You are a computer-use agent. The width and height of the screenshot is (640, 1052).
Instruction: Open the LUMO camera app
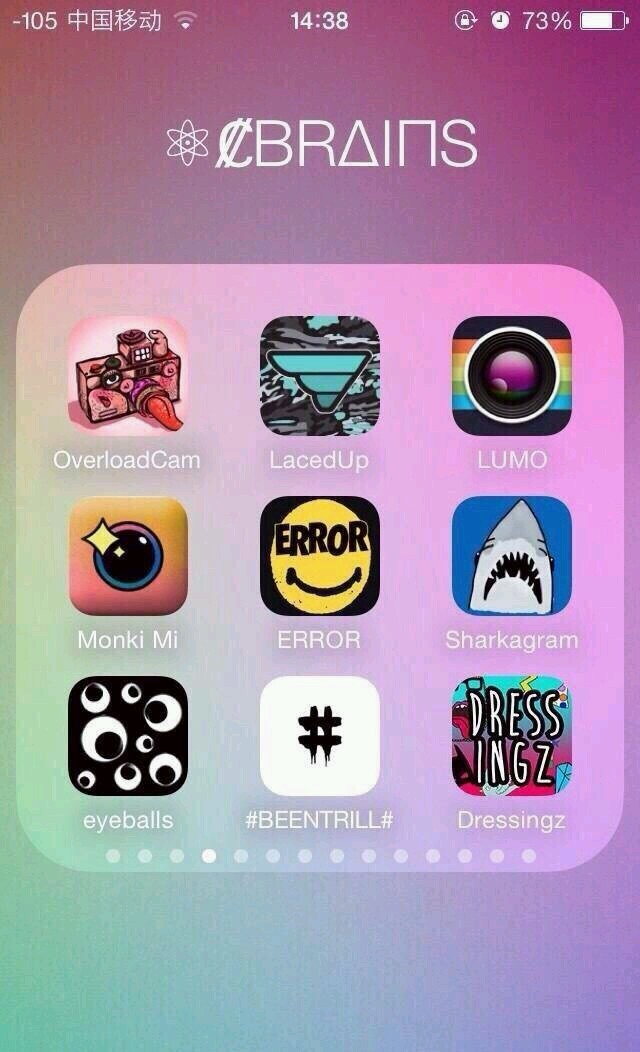511,377
